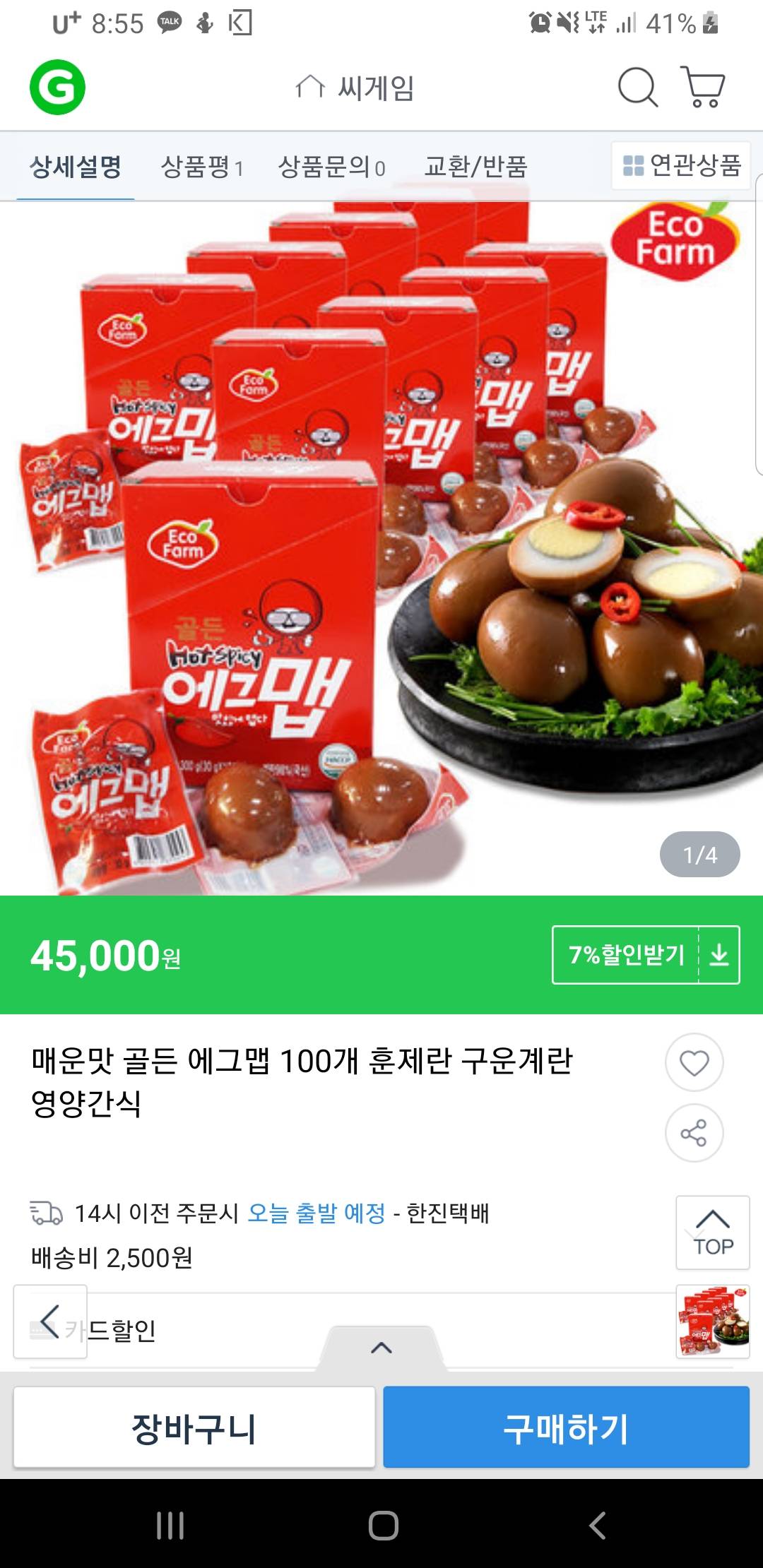The image size is (763, 1568).
Task: Add product to wishlist with heart icon
Action: tap(694, 1063)
